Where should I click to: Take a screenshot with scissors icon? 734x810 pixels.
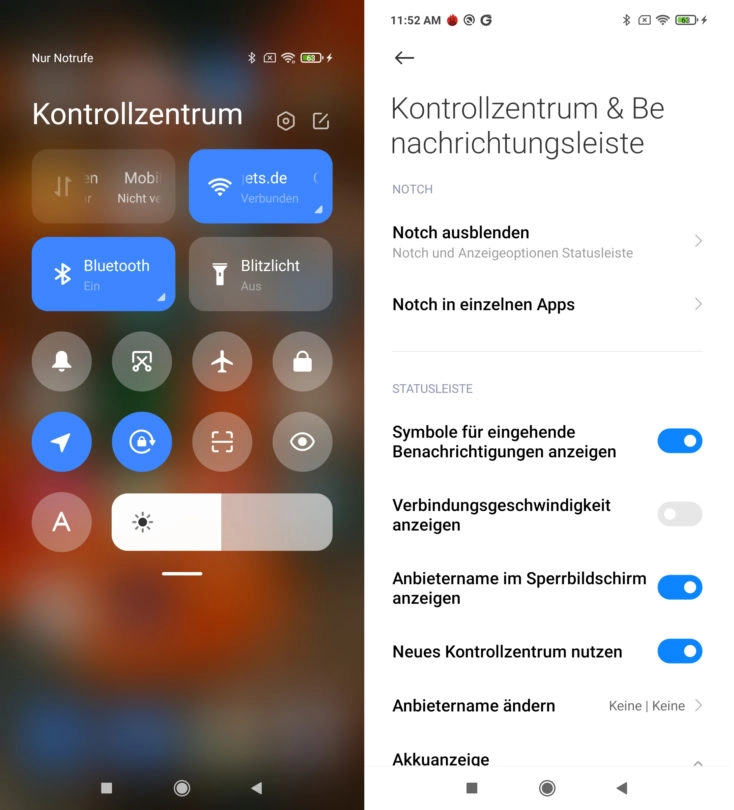click(142, 361)
